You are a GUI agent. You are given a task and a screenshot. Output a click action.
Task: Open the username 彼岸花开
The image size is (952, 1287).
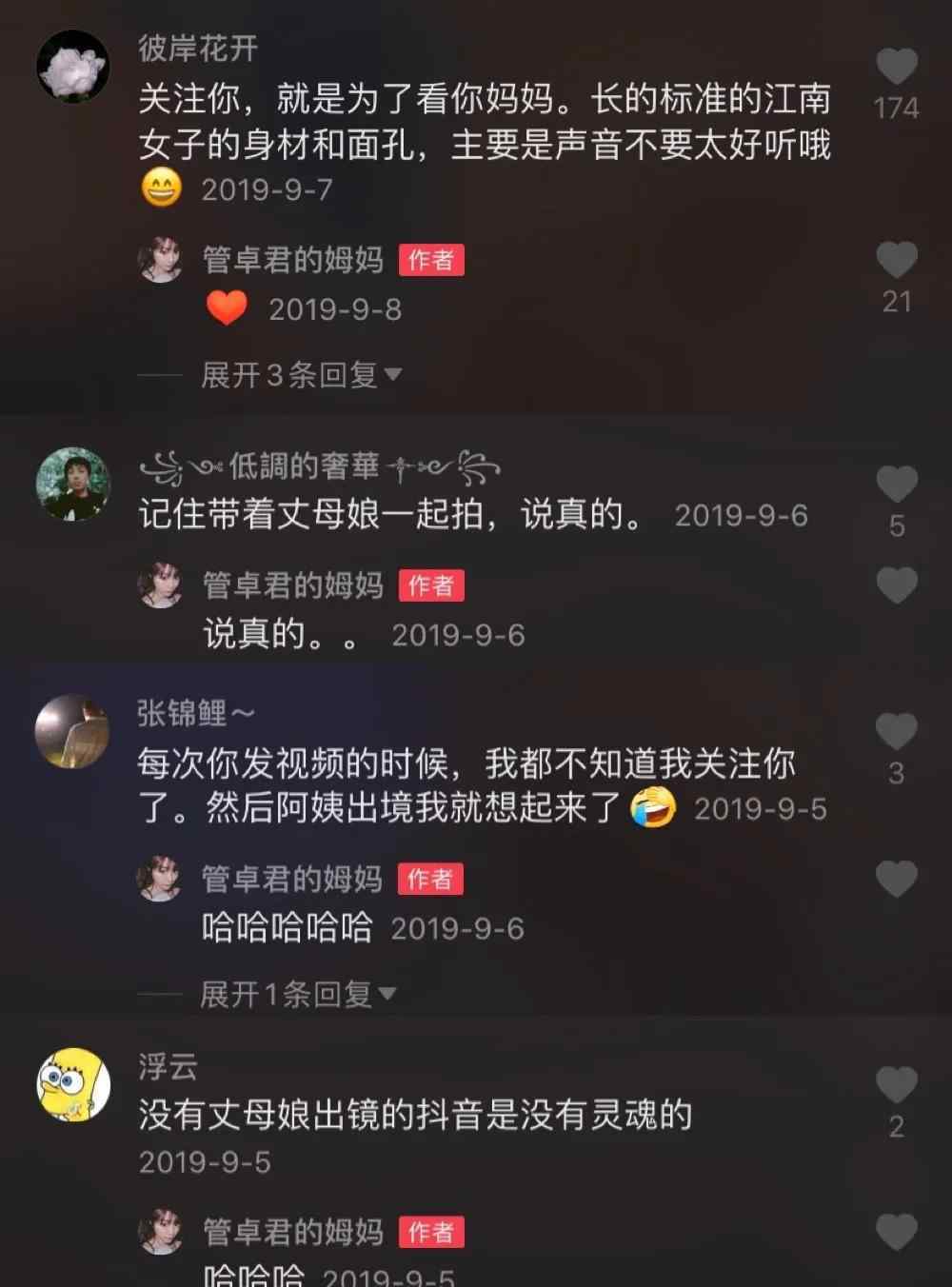click(198, 48)
